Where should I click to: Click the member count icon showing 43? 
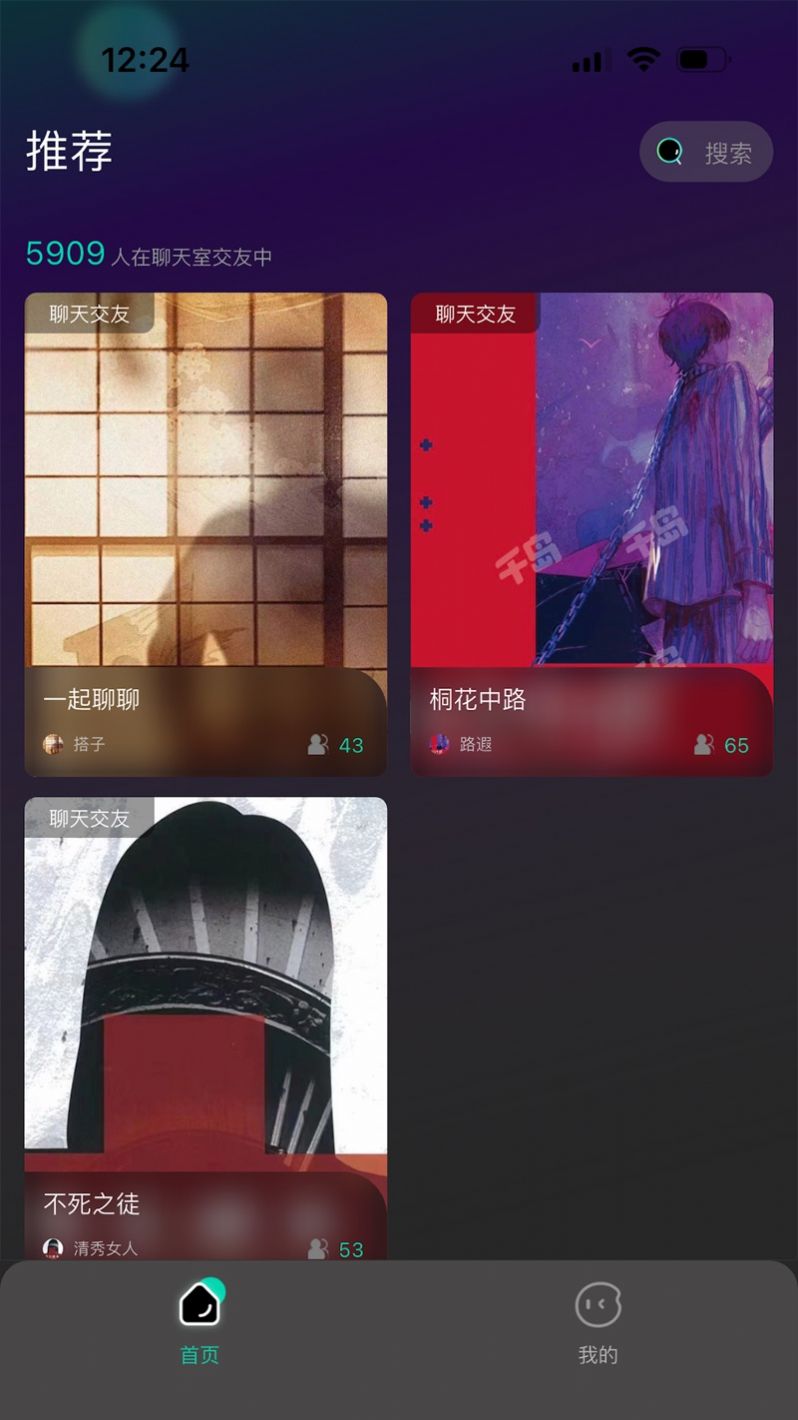tap(320, 744)
